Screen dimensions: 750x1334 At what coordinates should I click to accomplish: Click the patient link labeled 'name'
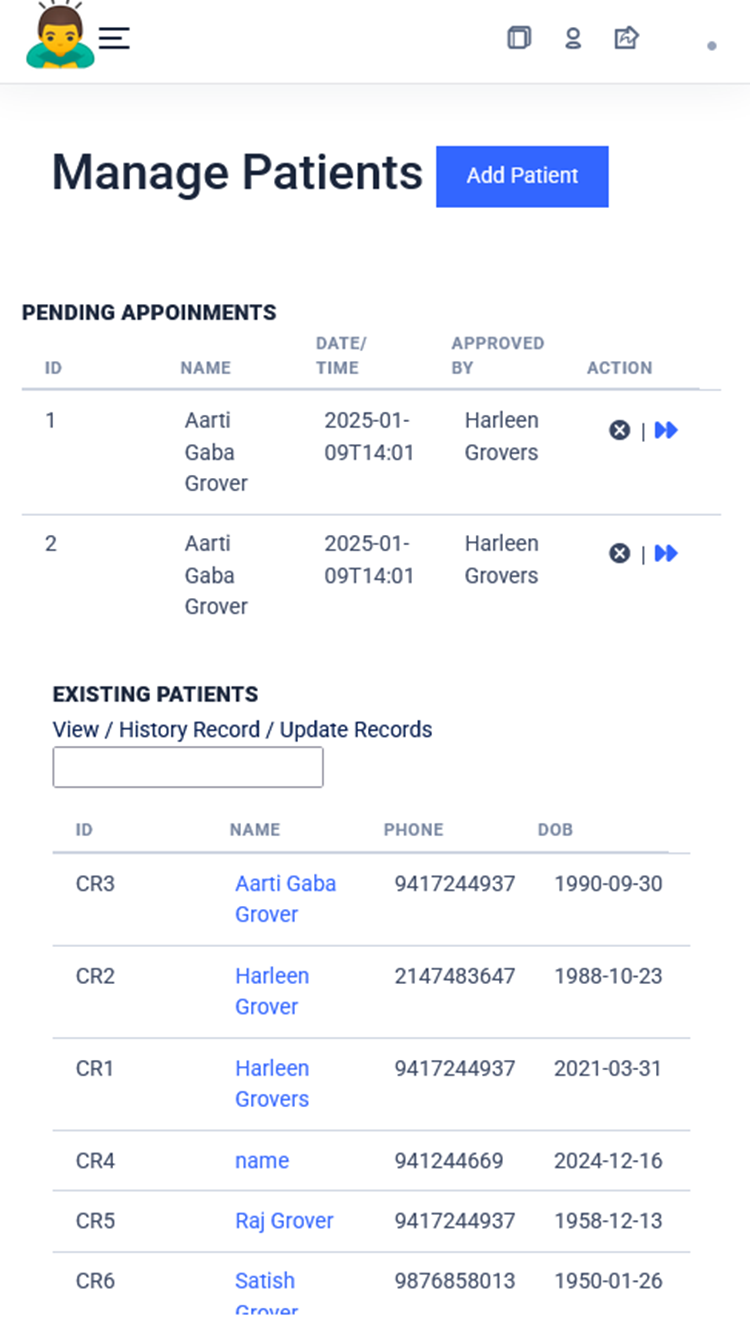261,1161
